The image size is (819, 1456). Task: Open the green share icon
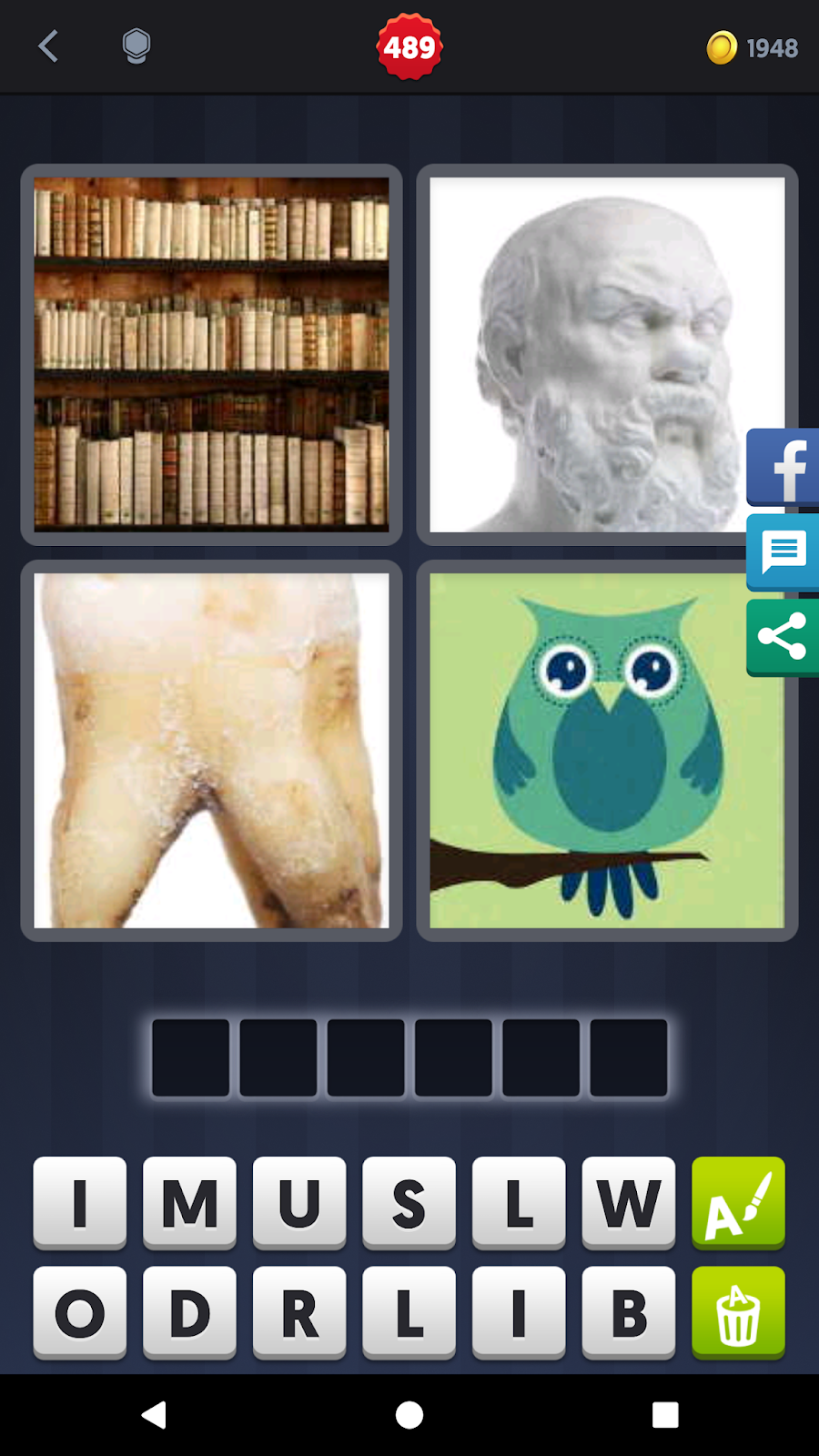(x=784, y=637)
